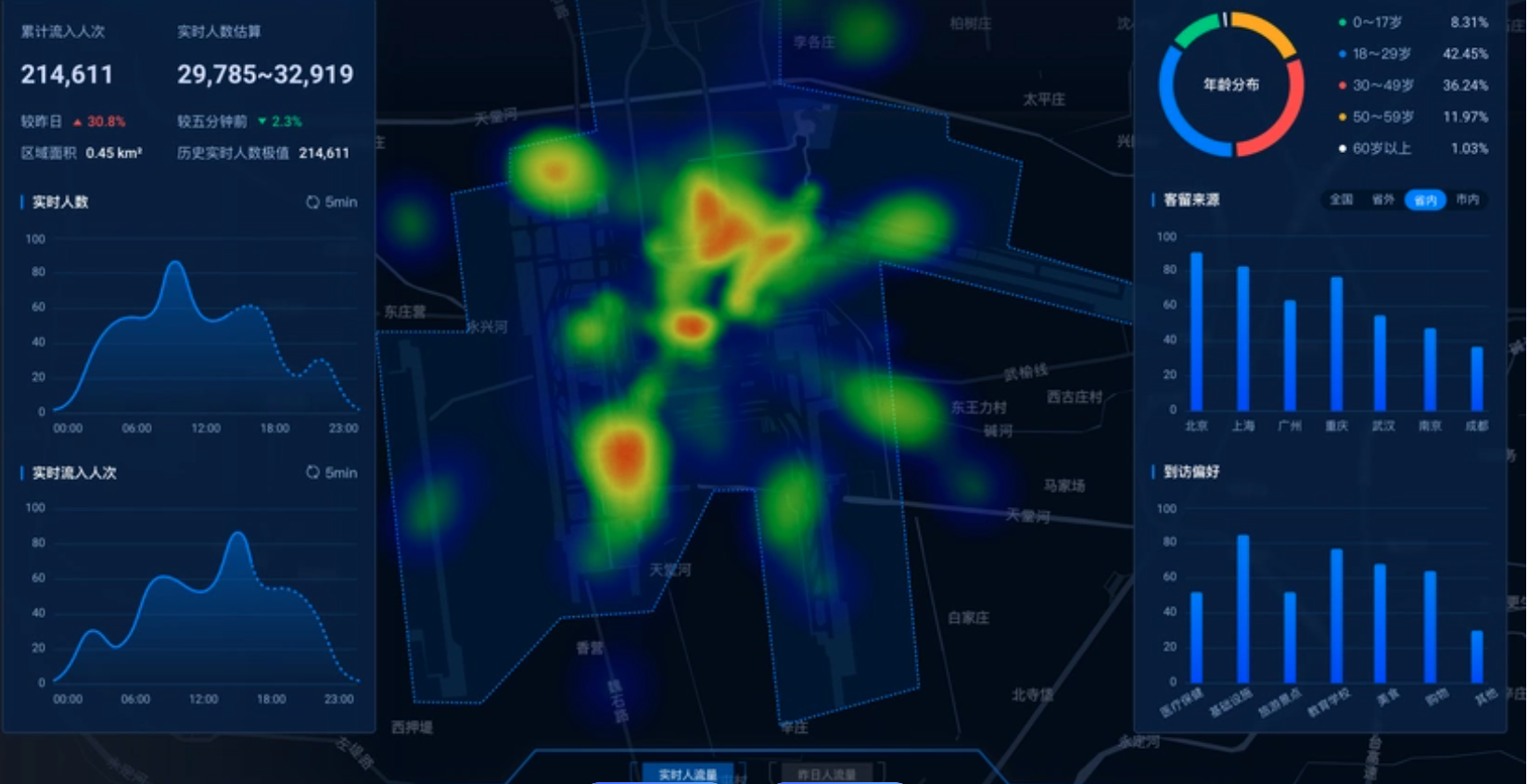
Task: Tap the 5min refresh for 实时人数
Action: pos(332,202)
